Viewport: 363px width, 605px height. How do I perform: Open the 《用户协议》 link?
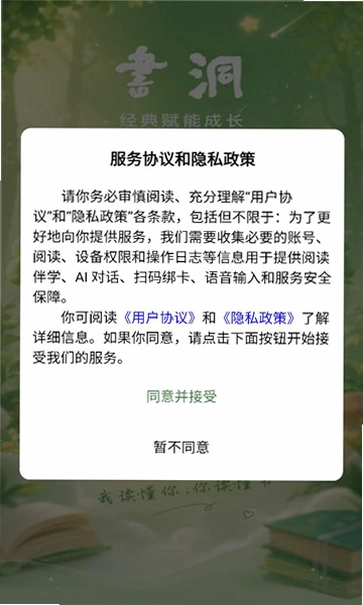pyautogui.click(x=160, y=318)
